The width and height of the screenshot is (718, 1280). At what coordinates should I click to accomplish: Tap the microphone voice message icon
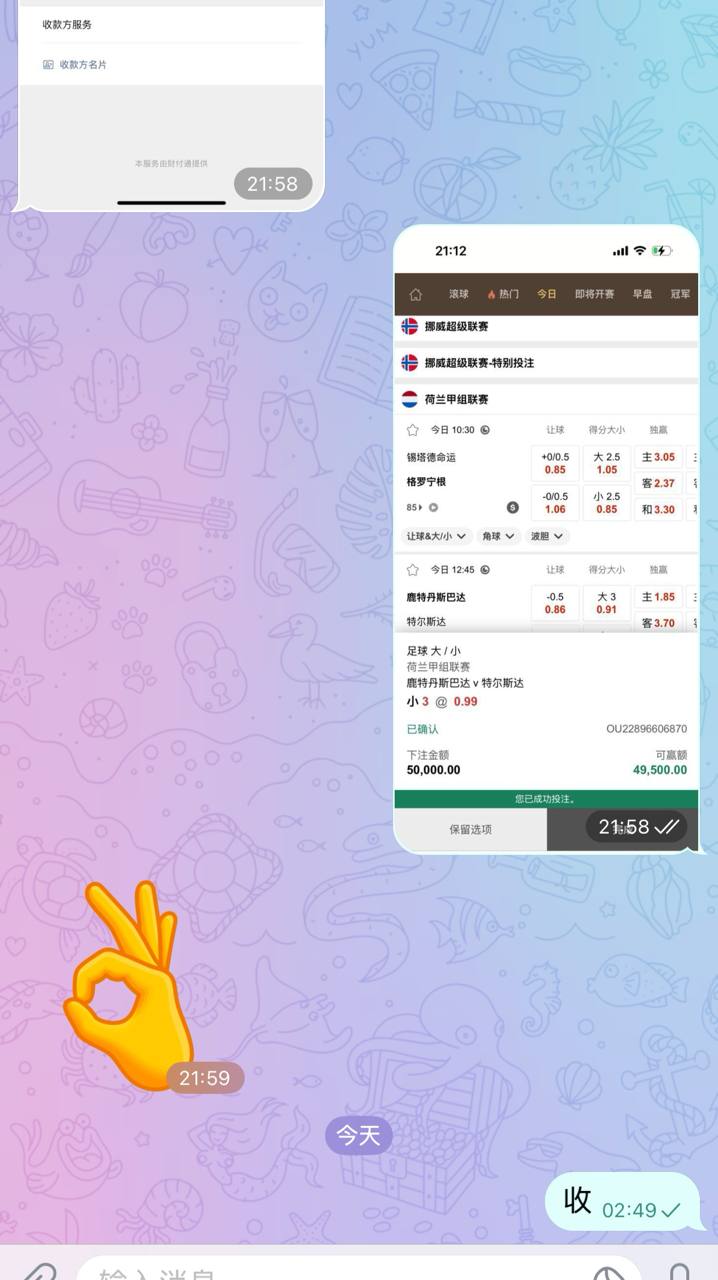[x=680, y=1272]
